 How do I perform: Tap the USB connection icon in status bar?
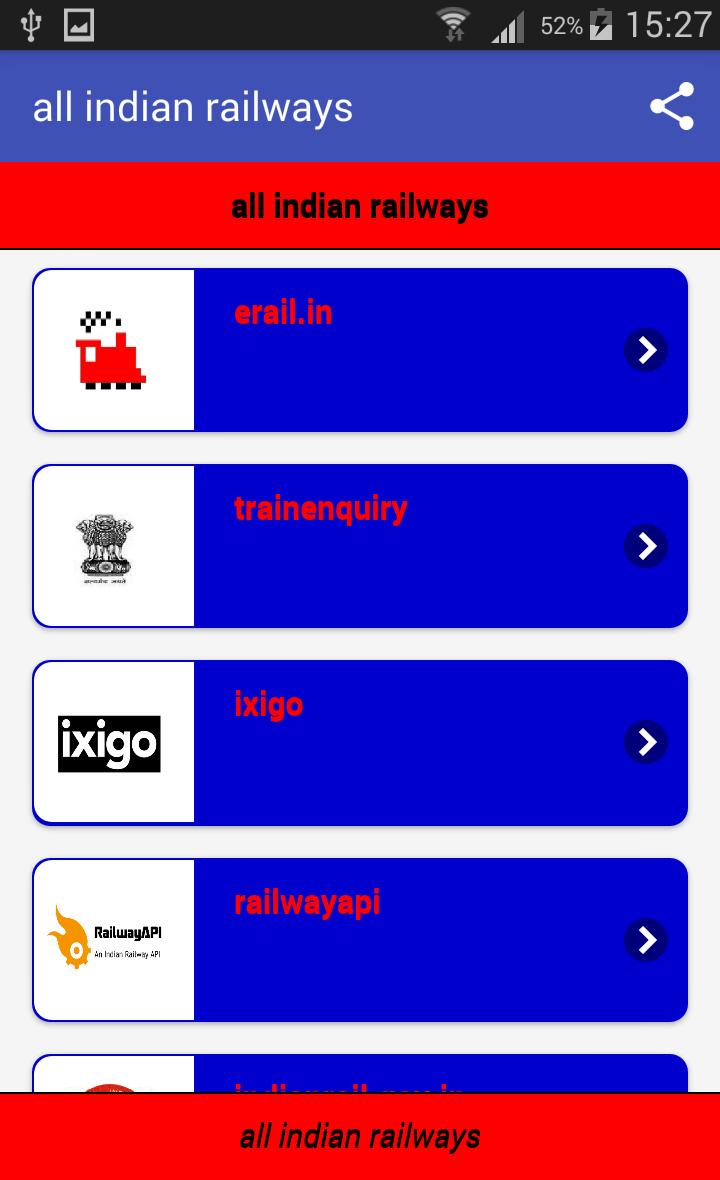[33, 24]
